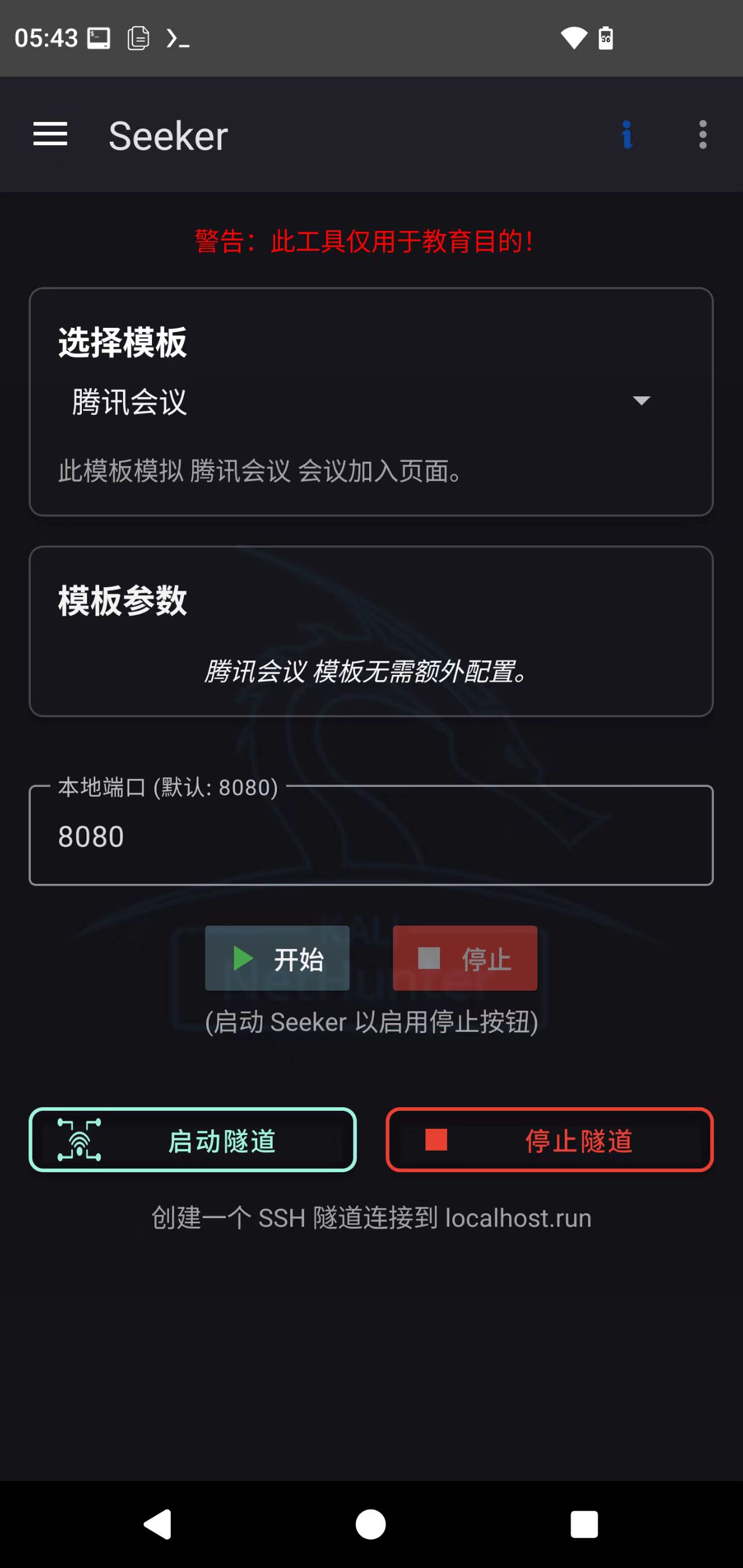
Task: Click the dropdown arrow beside 腾讯会议
Action: pyautogui.click(x=642, y=402)
